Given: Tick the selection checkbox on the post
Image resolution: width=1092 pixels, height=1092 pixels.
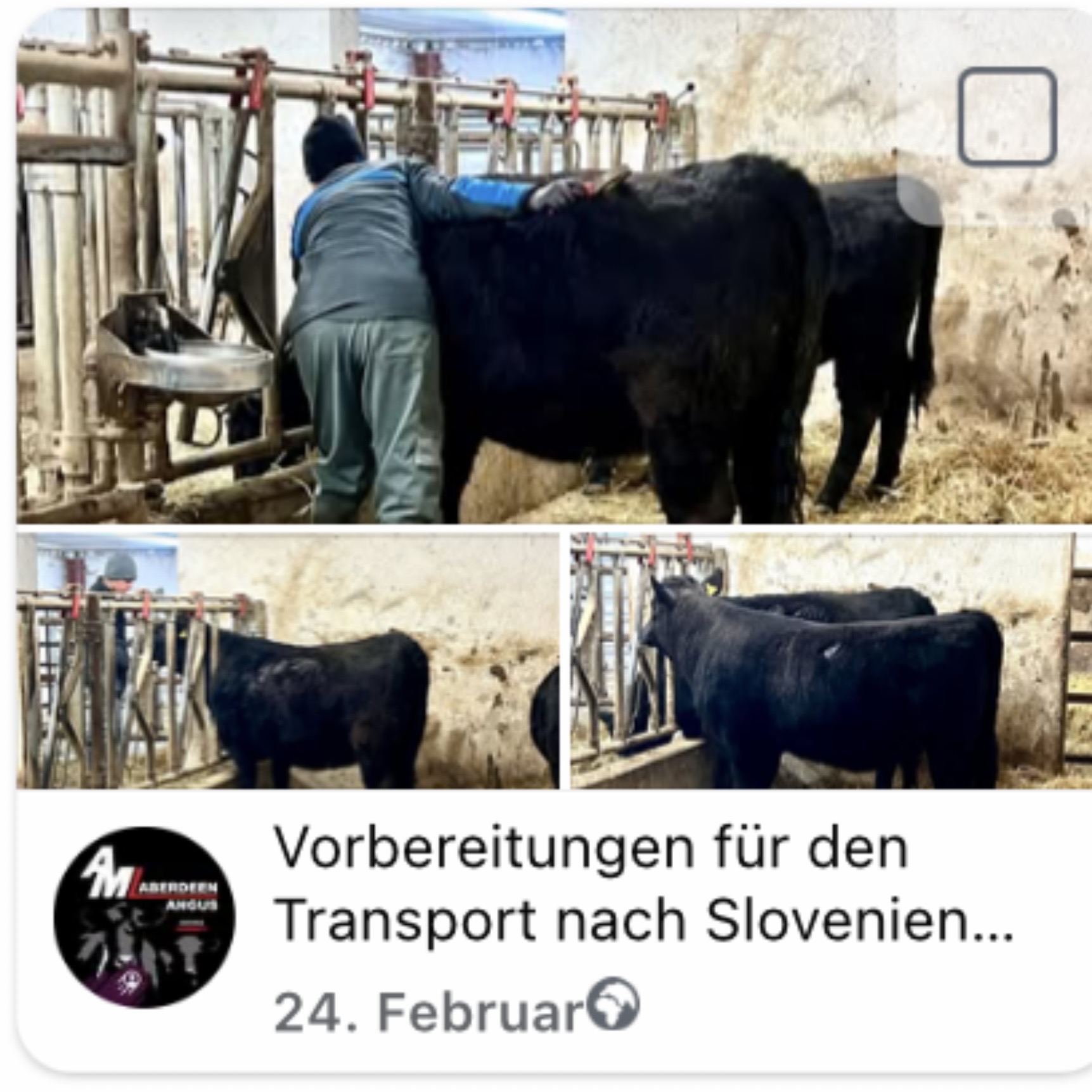Looking at the screenshot, I should pos(1007,117).
